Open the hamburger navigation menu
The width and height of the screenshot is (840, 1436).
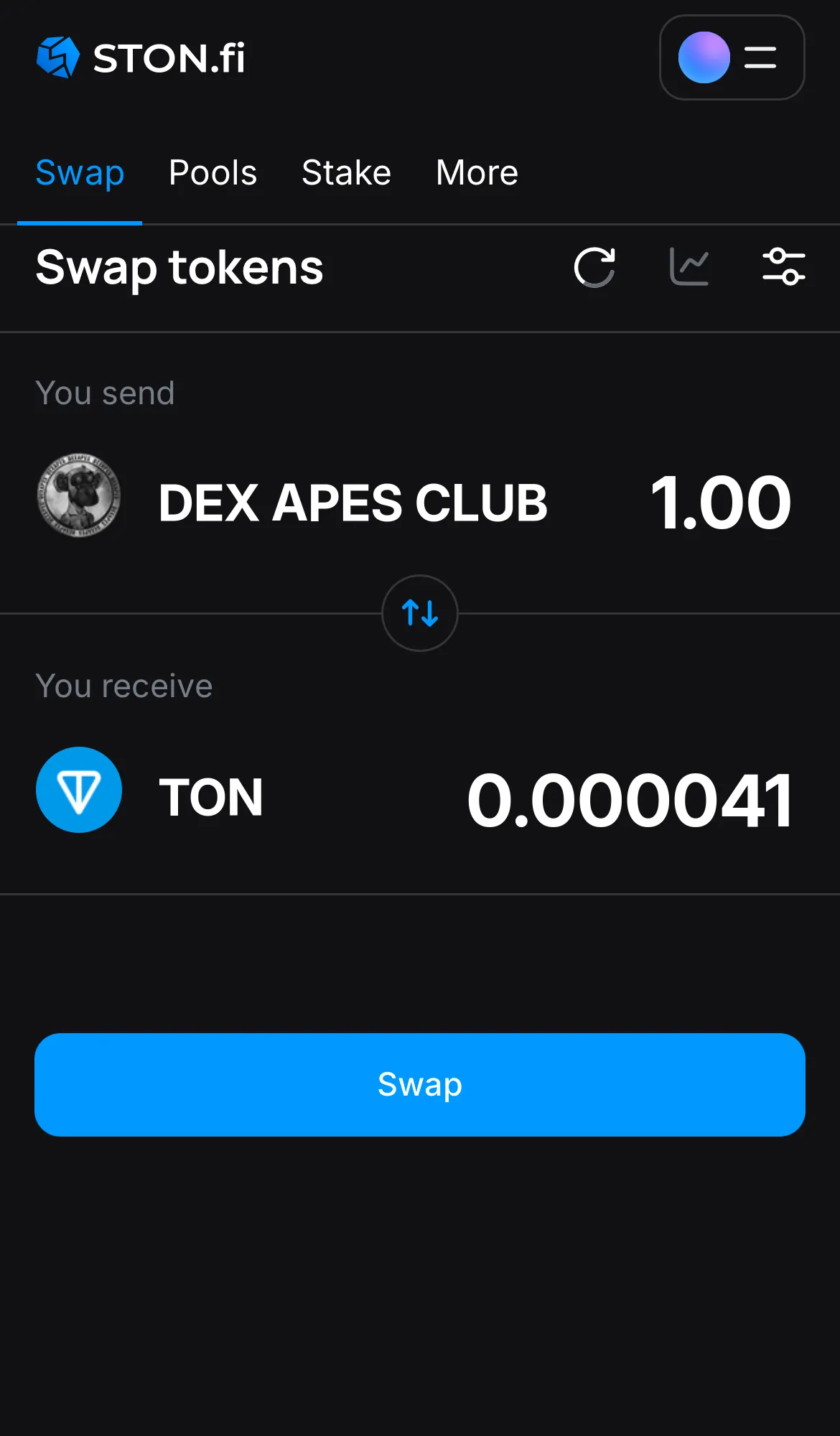[x=760, y=58]
